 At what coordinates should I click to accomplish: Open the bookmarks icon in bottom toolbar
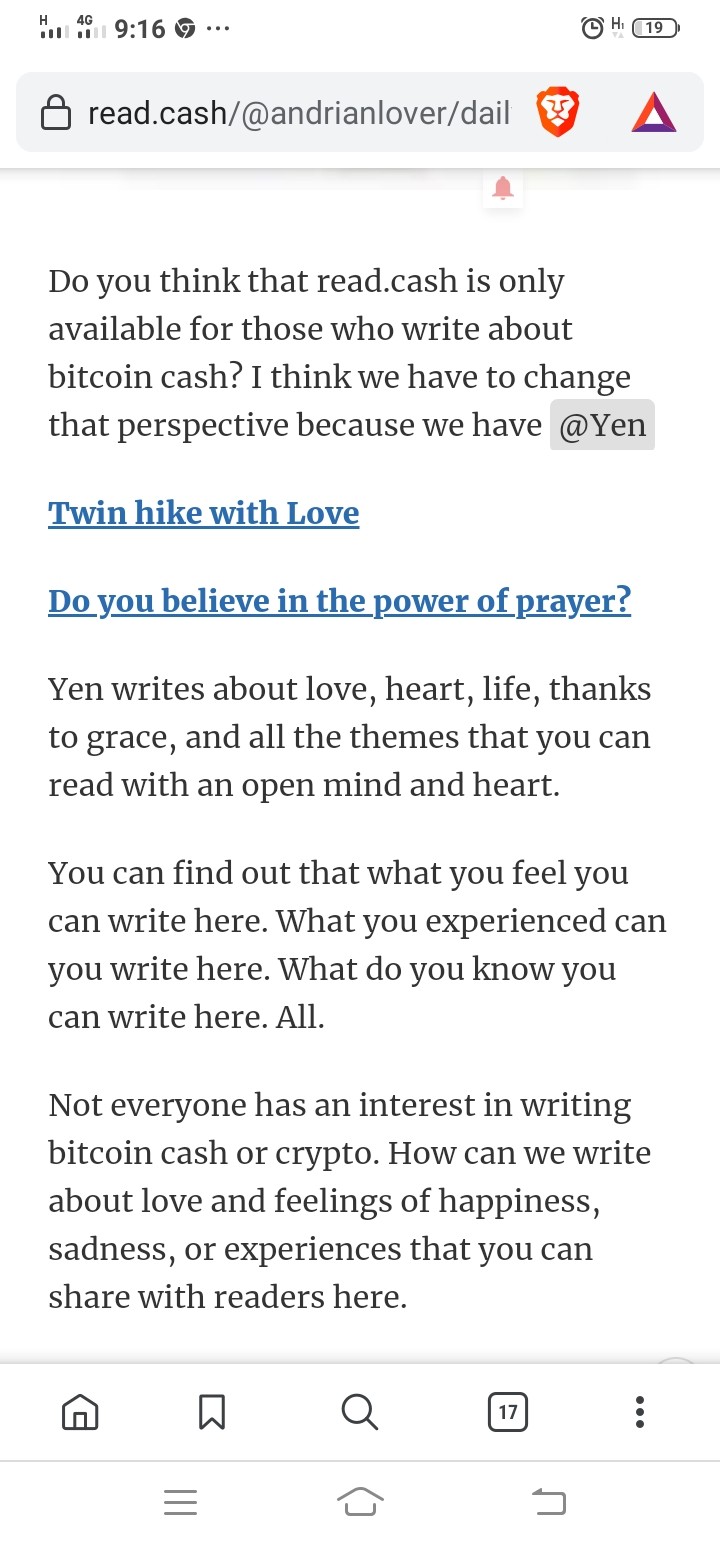pyautogui.click(x=212, y=1412)
